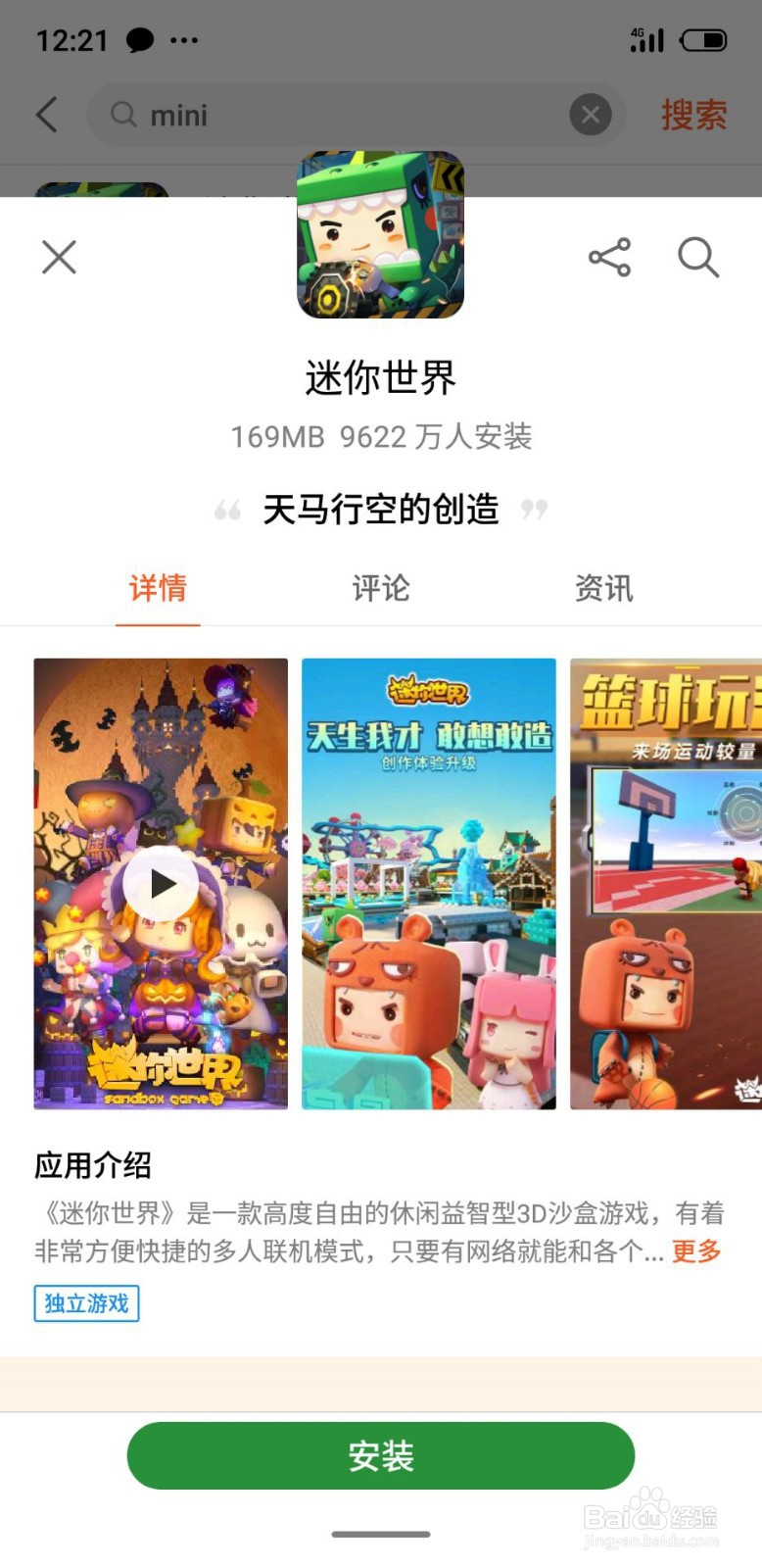The height and width of the screenshot is (1568, 762).
Task: Switch to the 评论 tab
Action: pos(380,588)
